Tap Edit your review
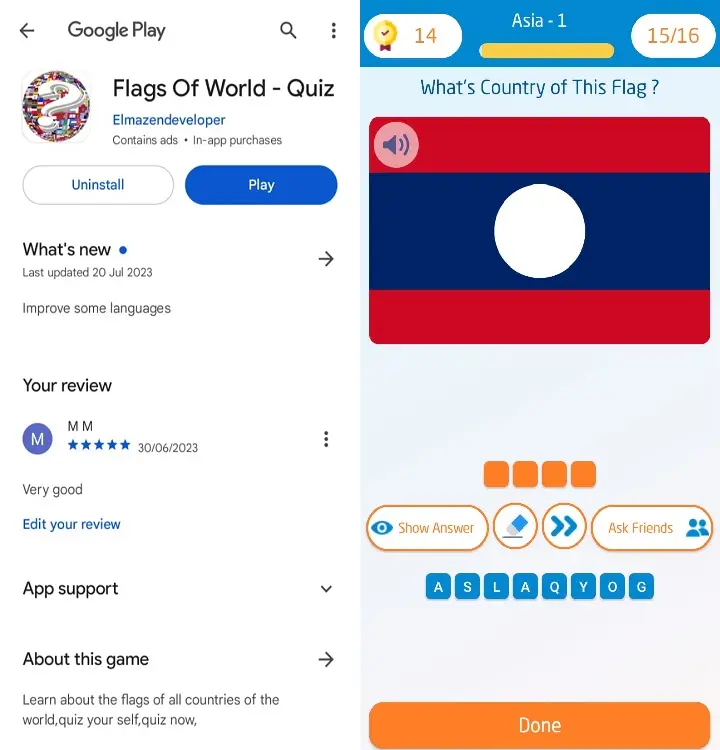The width and height of the screenshot is (720, 750). tap(71, 524)
